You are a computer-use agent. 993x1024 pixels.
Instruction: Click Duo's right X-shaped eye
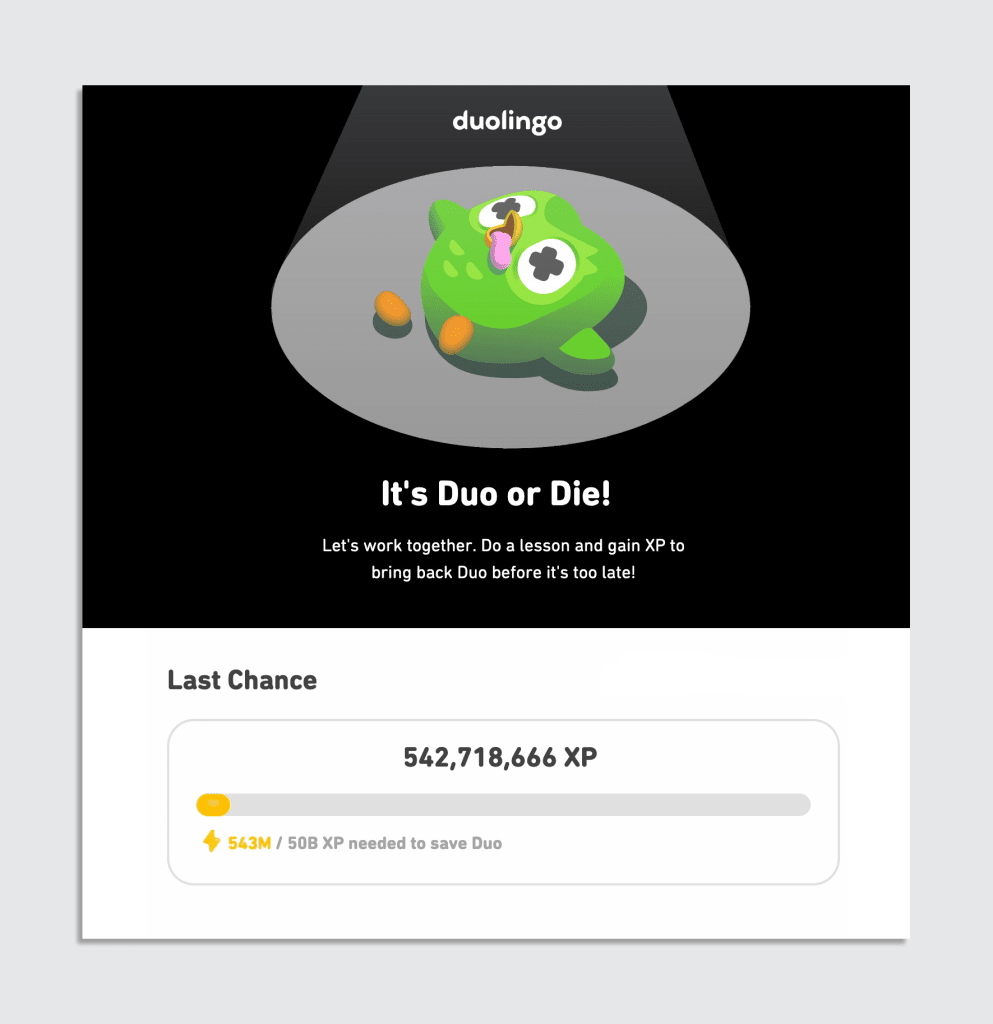[547, 265]
